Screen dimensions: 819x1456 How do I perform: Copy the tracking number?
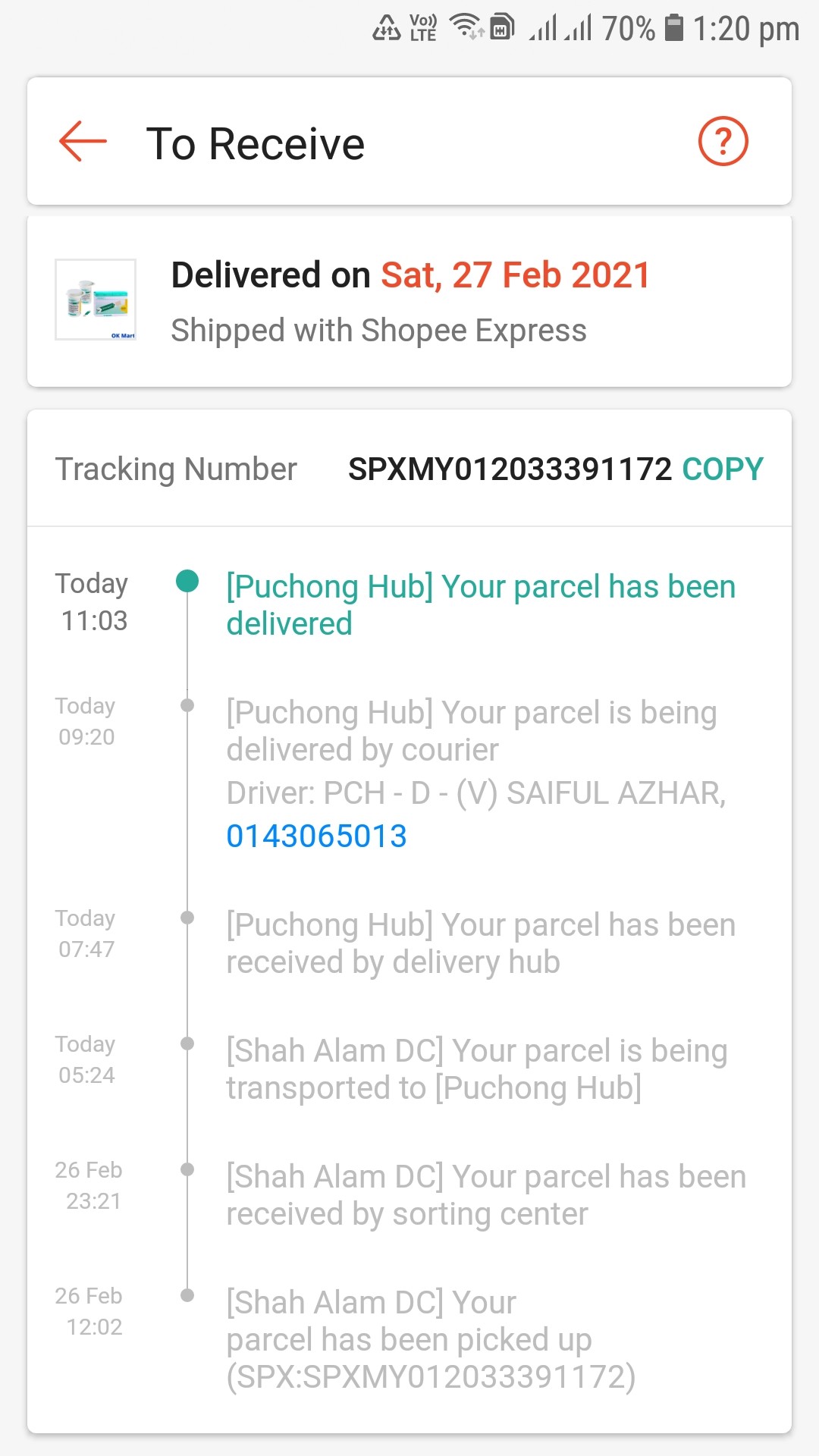[x=722, y=469]
